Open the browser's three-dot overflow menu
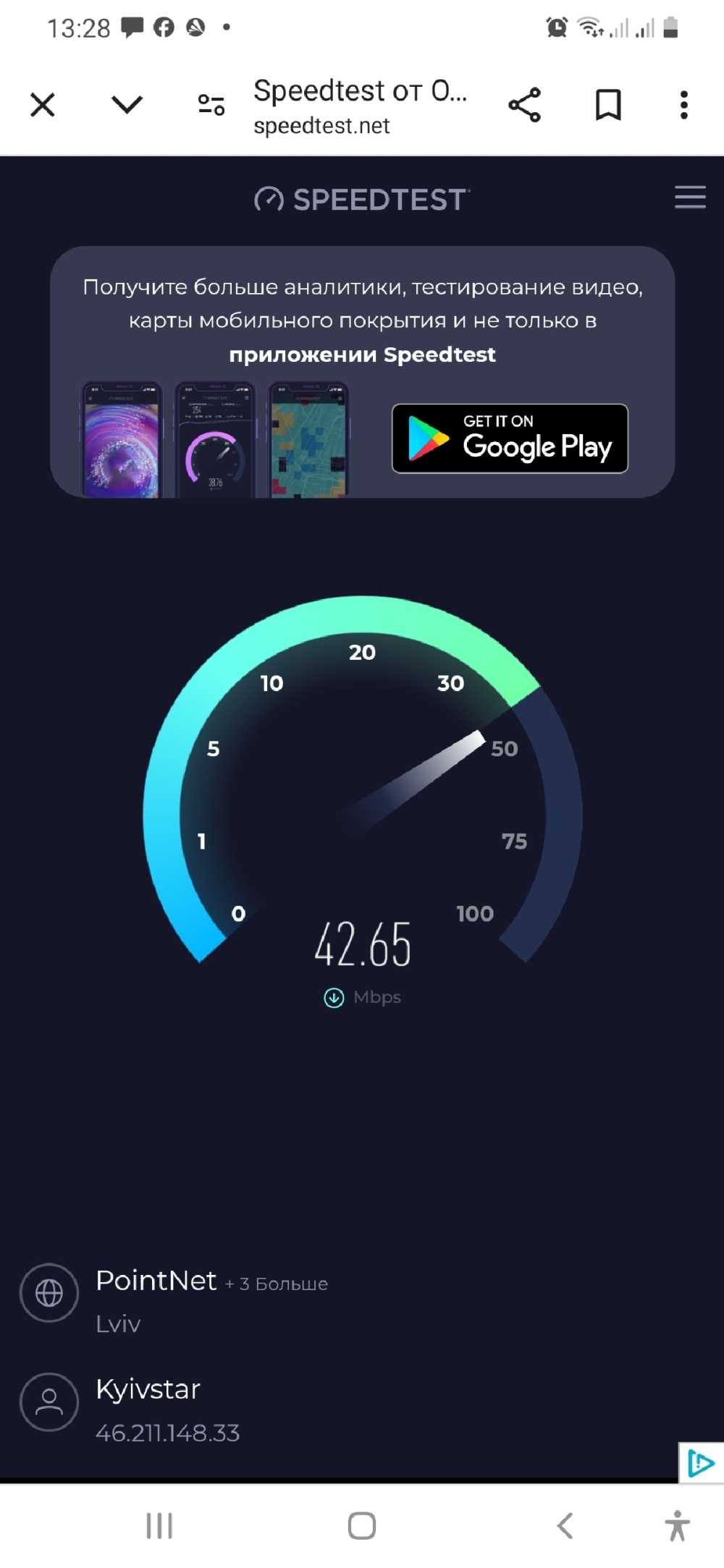Viewport: 724px width, 1568px height. [x=684, y=105]
